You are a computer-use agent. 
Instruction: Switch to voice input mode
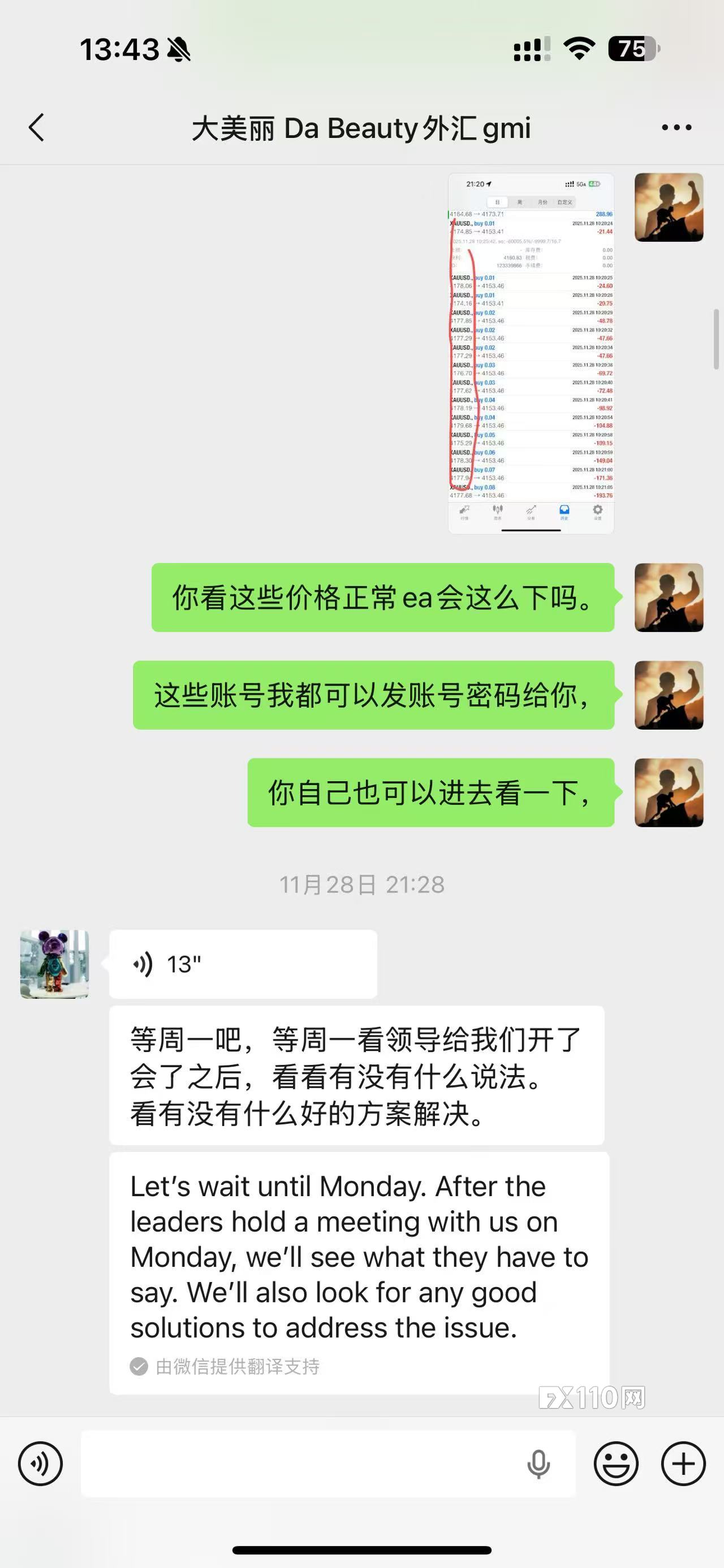[40, 1463]
